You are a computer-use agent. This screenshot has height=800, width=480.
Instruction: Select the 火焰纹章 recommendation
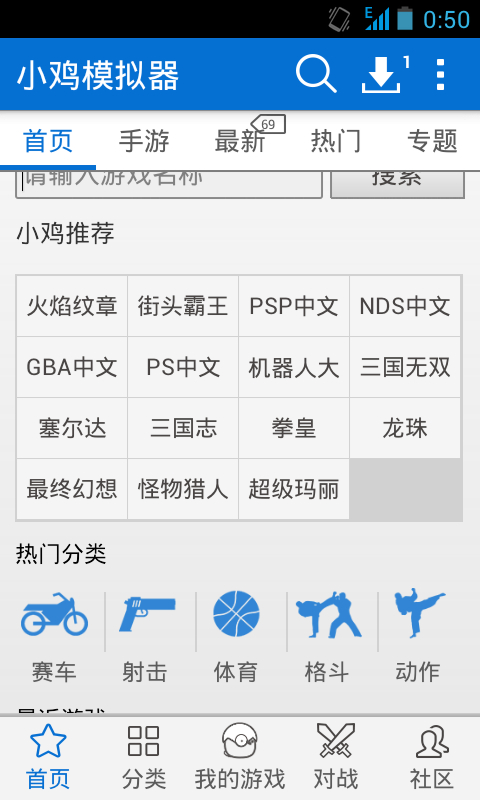click(72, 306)
